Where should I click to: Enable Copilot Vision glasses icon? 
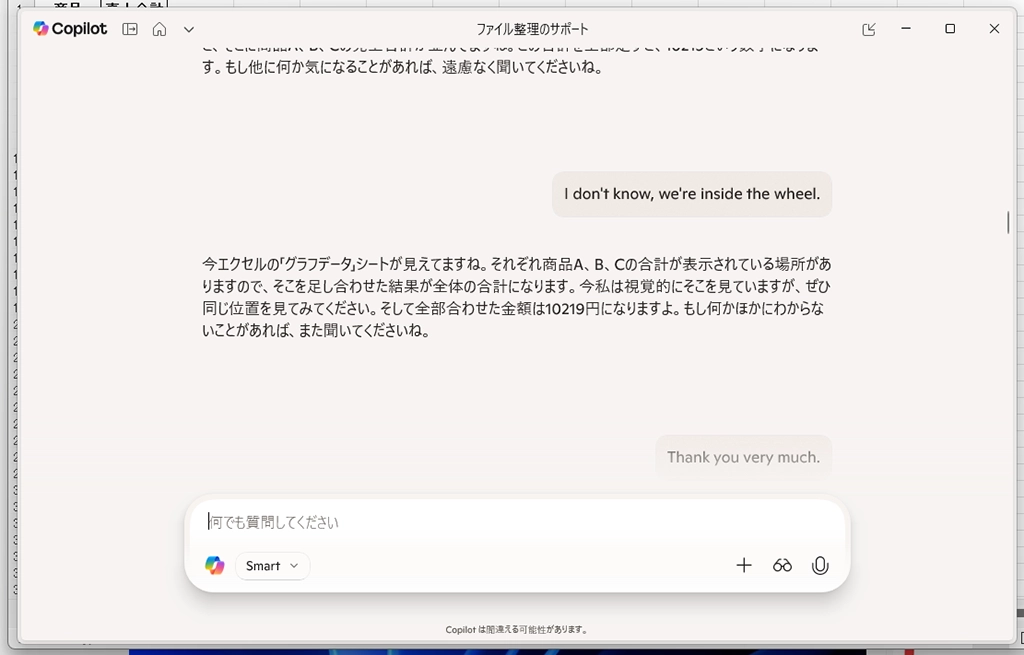[782, 566]
